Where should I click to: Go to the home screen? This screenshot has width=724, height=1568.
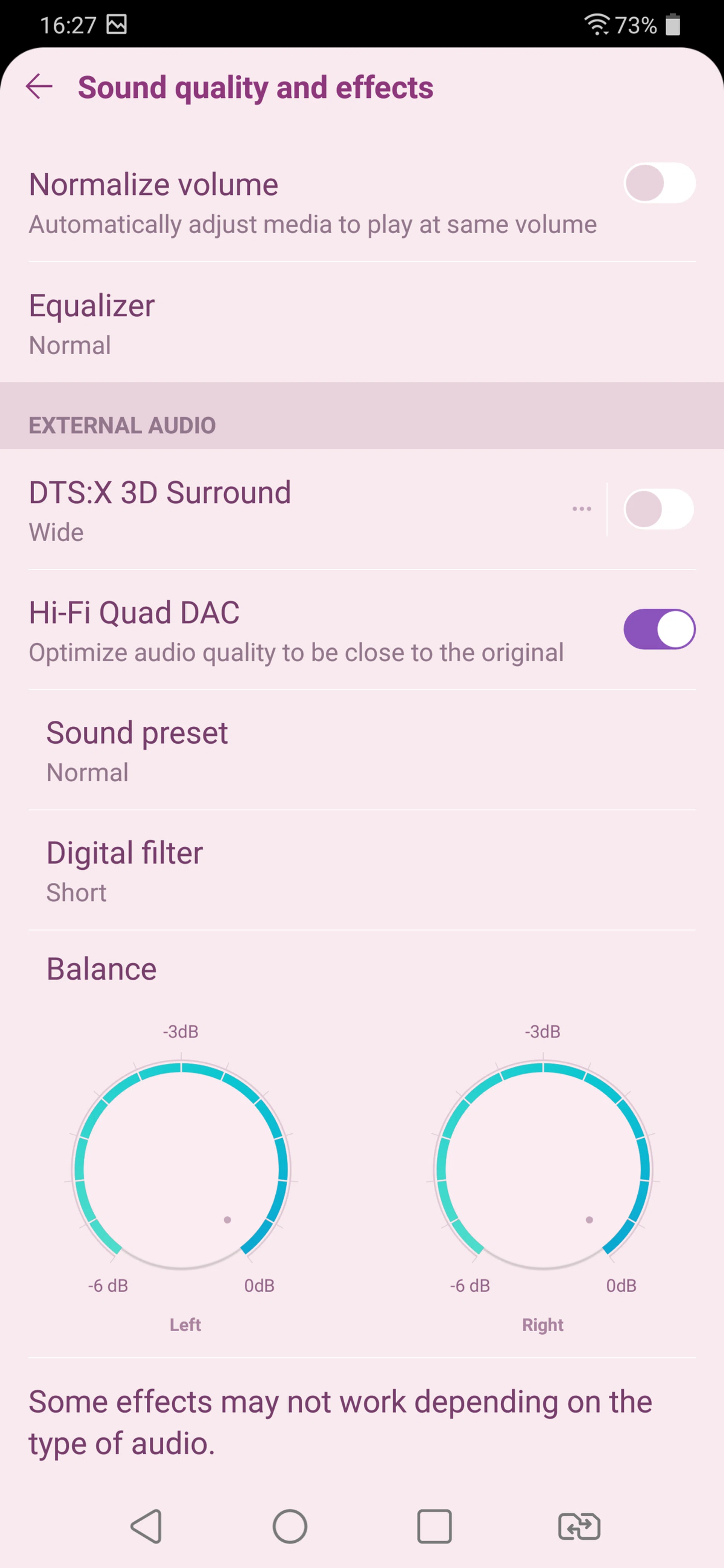tap(290, 1526)
